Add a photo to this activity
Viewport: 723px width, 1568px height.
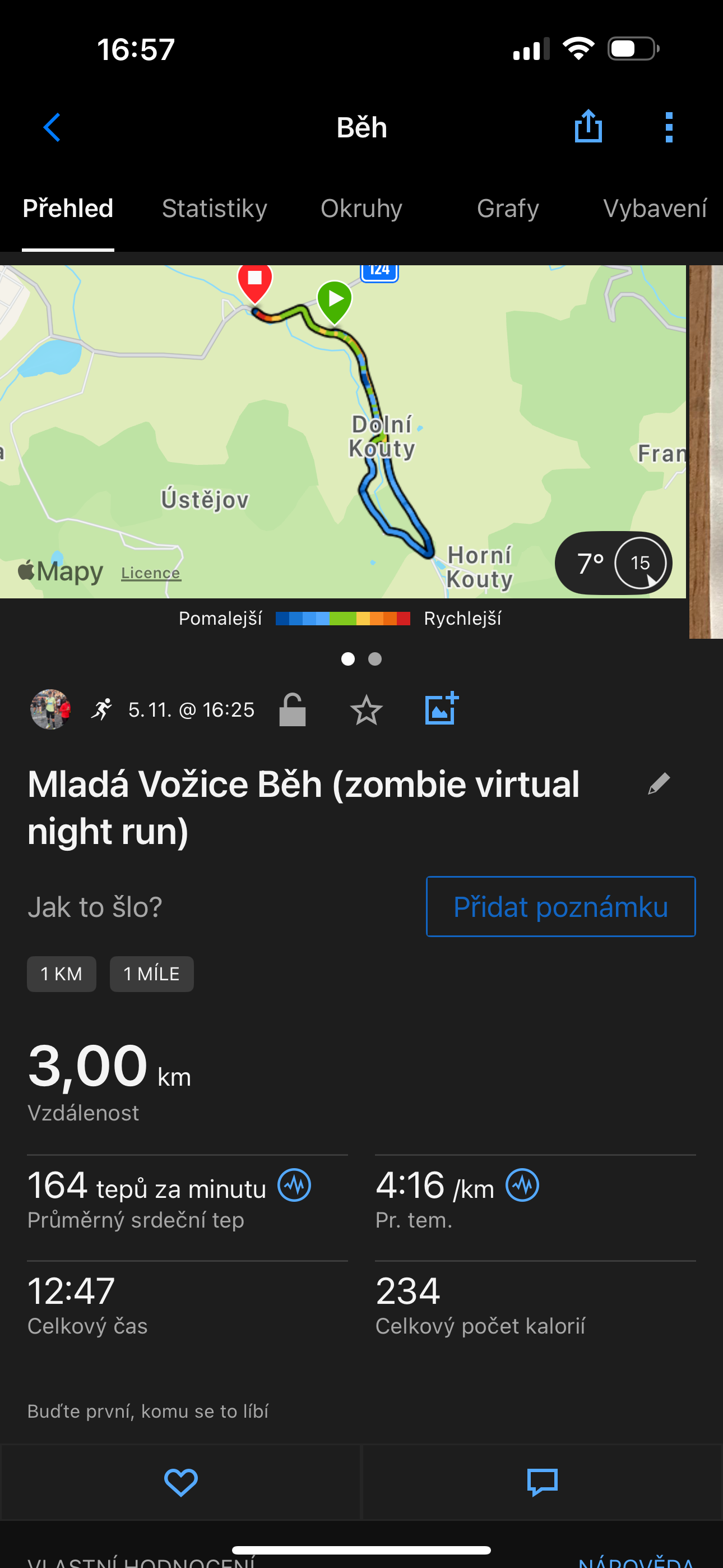tap(441, 708)
